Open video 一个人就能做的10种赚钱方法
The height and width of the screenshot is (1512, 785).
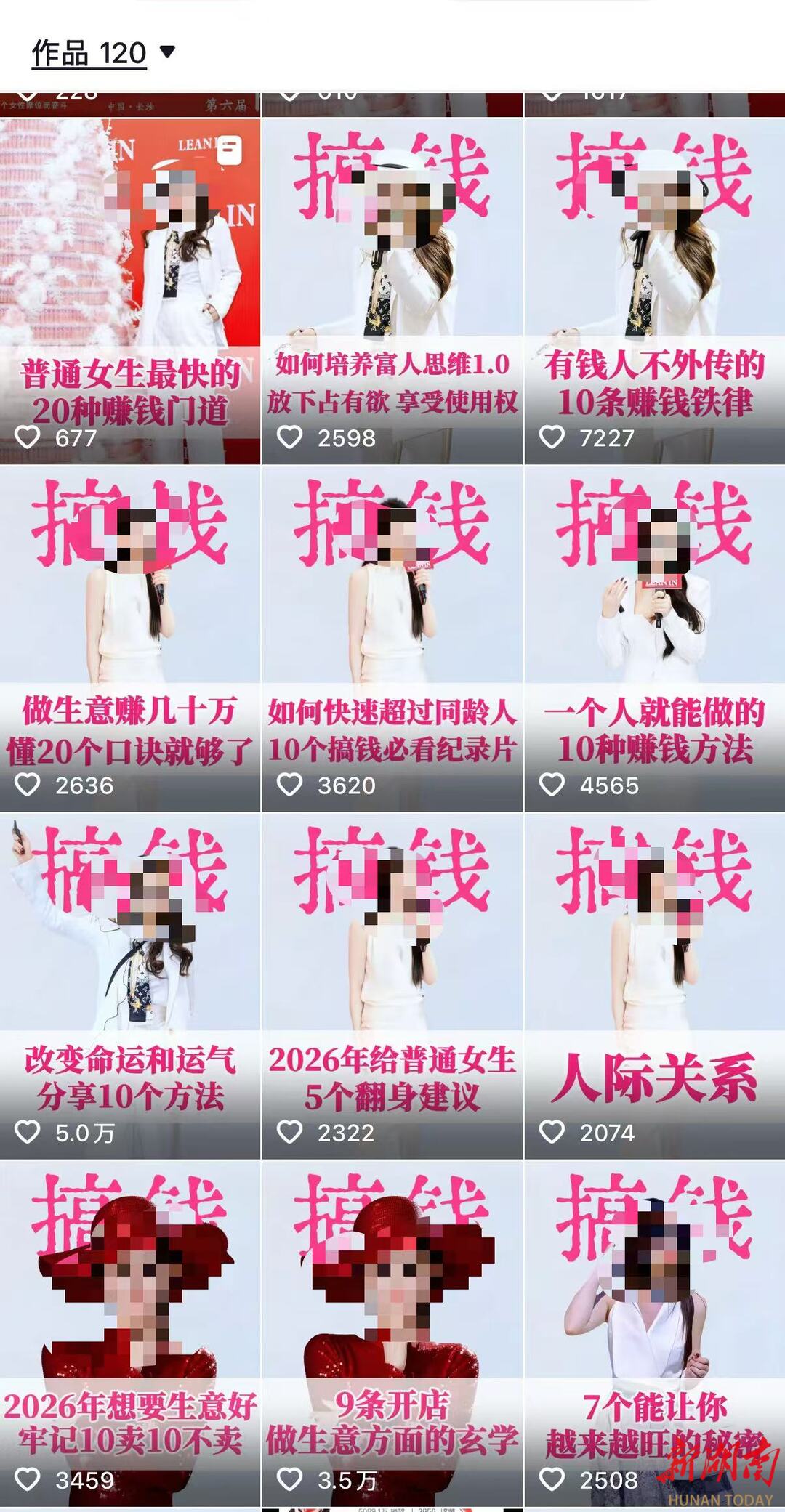click(x=654, y=638)
